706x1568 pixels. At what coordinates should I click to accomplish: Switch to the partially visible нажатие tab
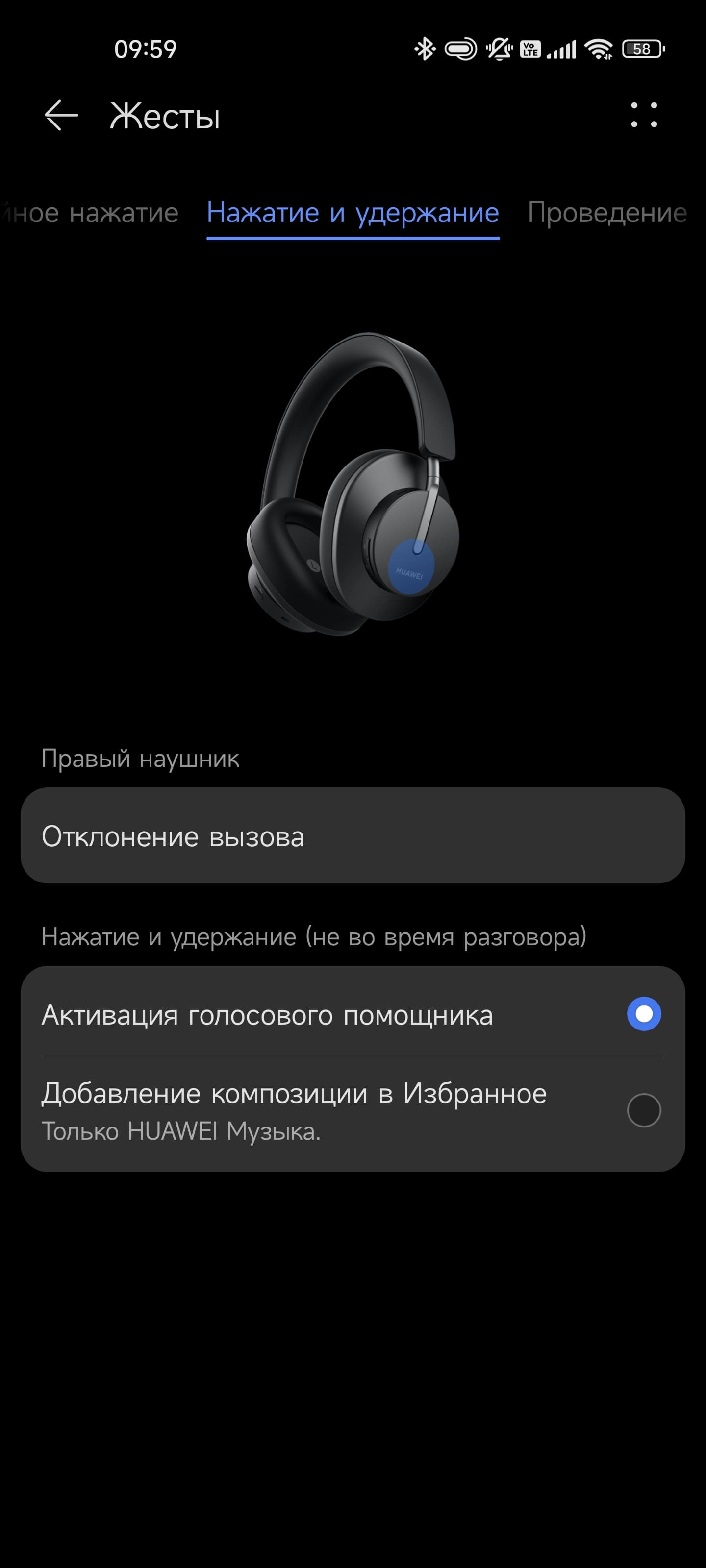tap(91, 213)
